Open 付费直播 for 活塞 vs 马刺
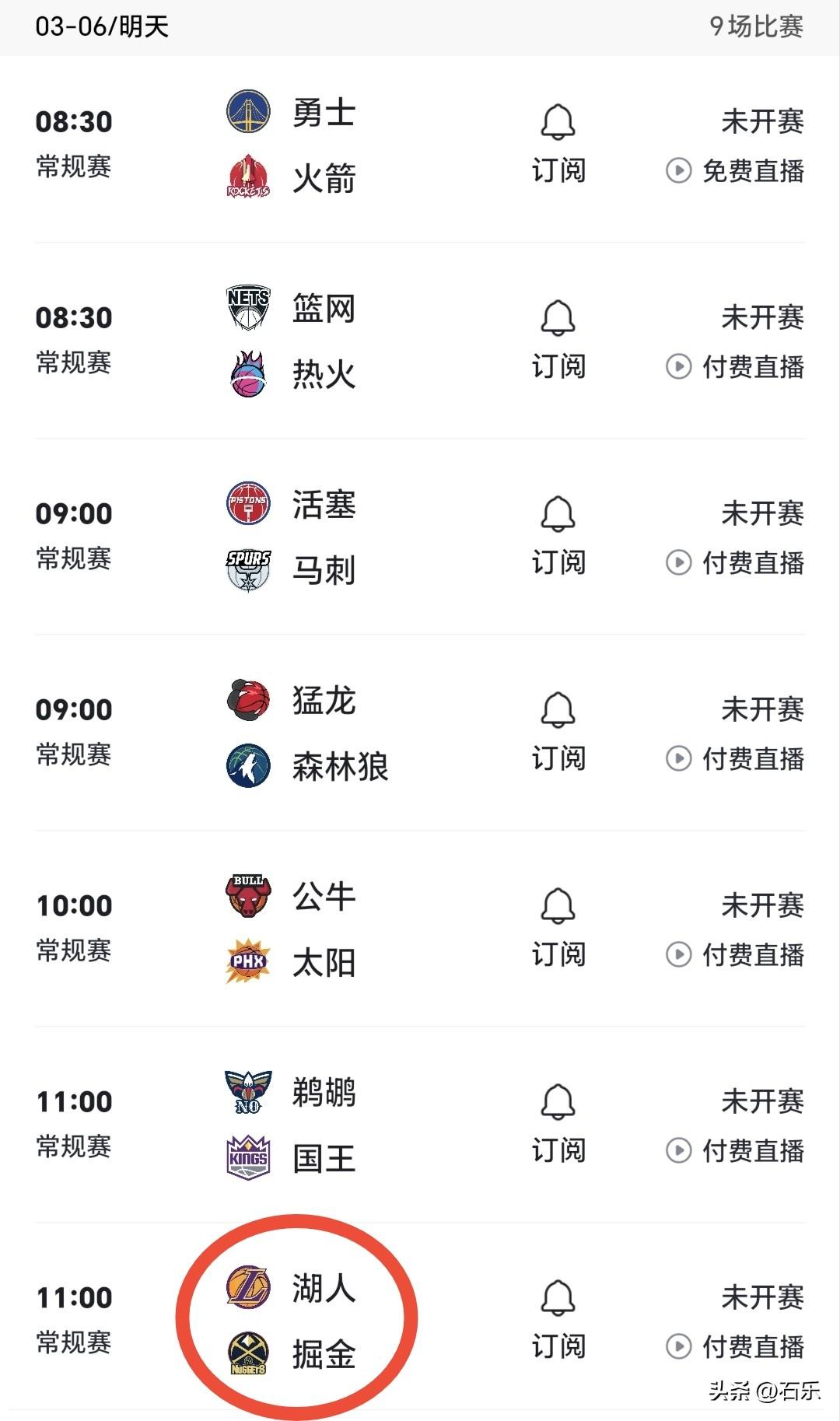The width and height of the screenshot is (840, 1421). (735, 562)
